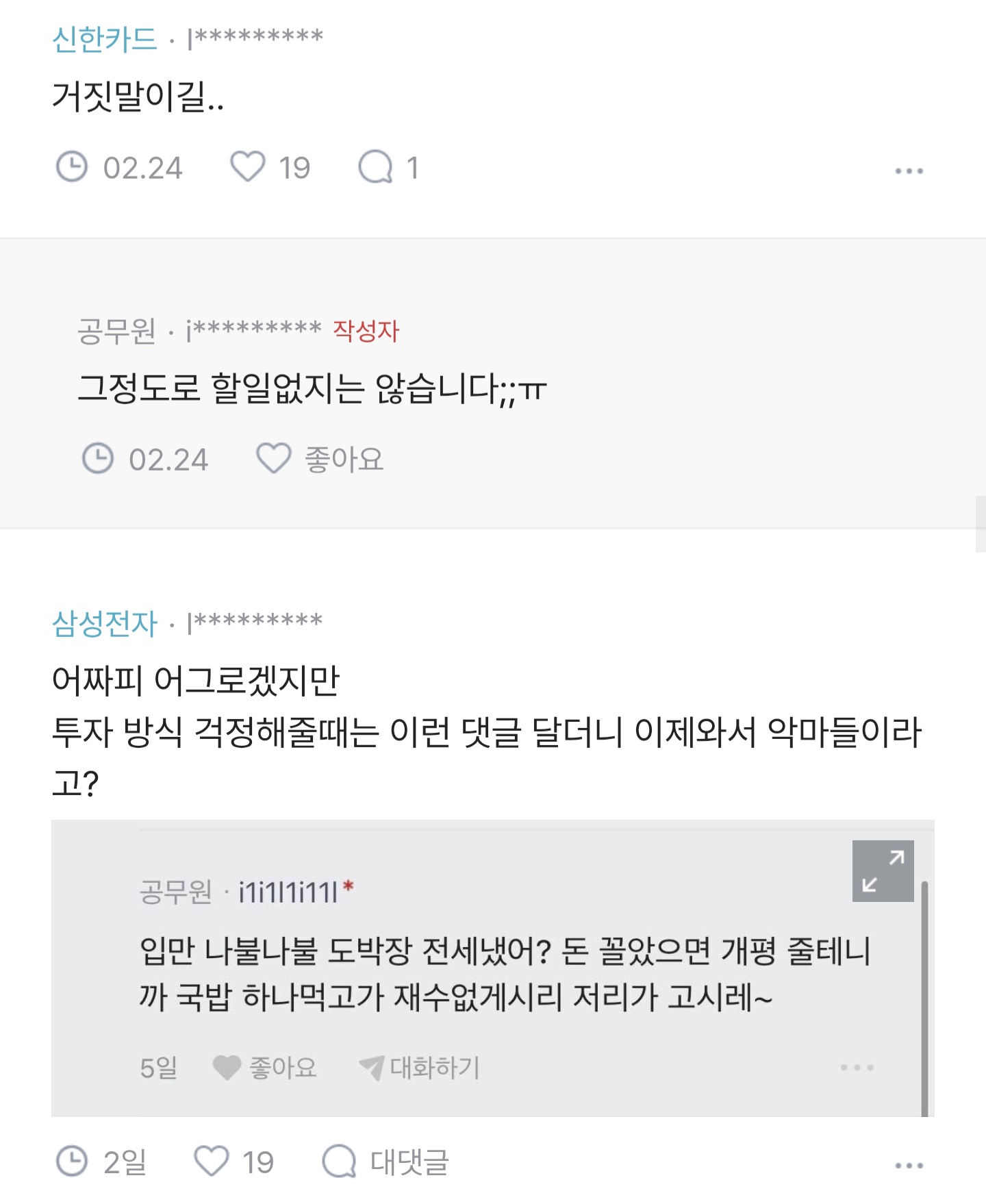
Task: Open overflow menu on the 신한카드 comment
Action: tap(909, 171)
